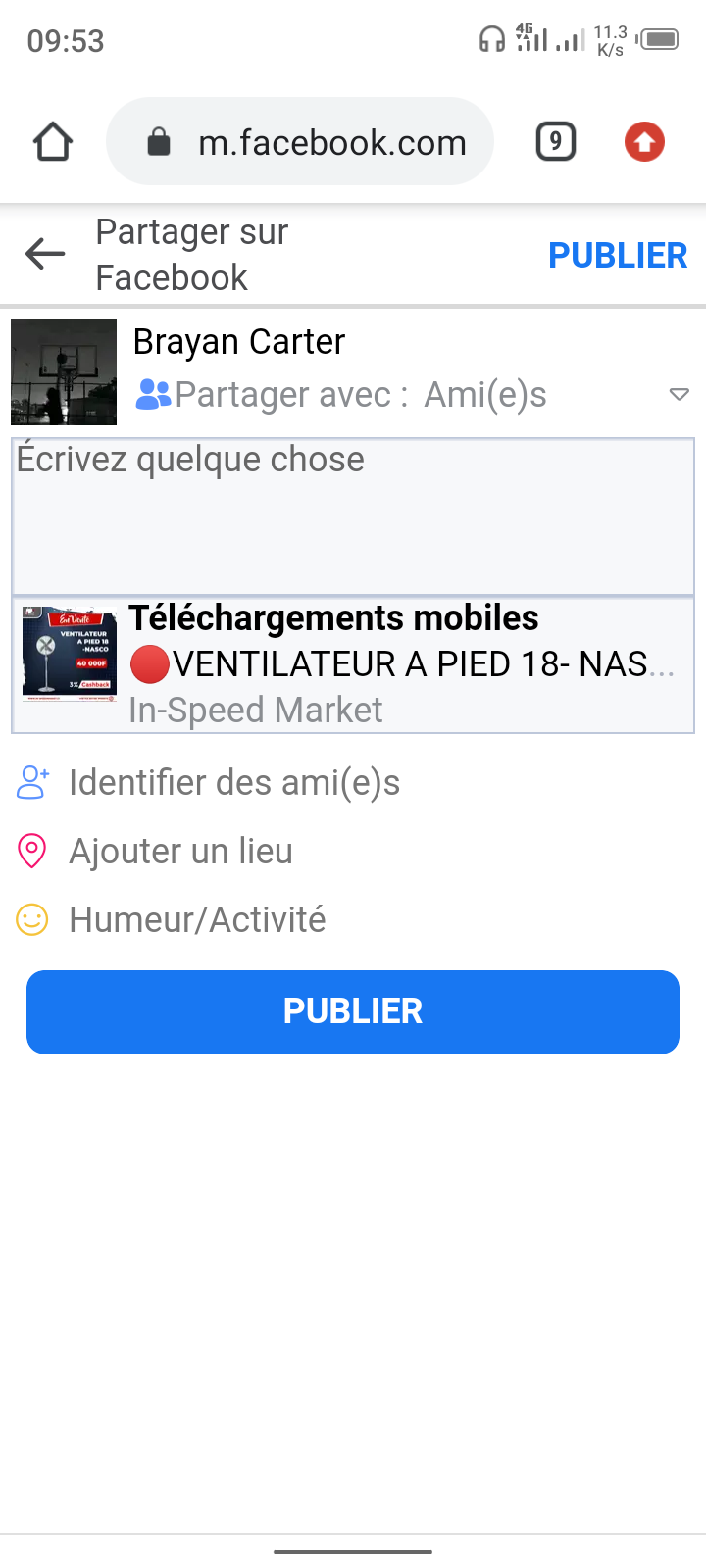This screenshot has width=706, height=1568.
Task: Tap the large blue PUBLIER button
Action: 353,1011
